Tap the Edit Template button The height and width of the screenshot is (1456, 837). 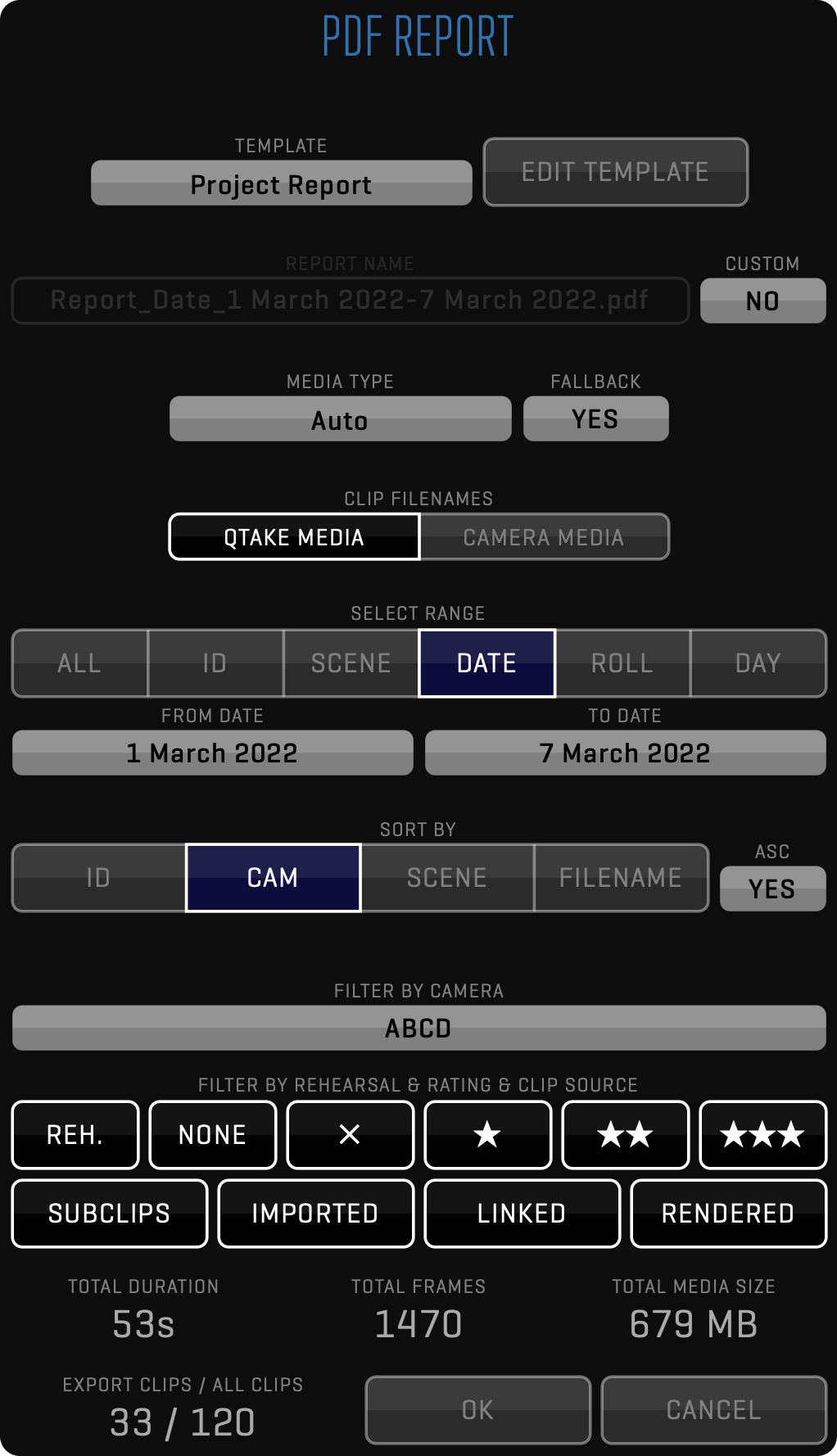[x=615, y=172]
